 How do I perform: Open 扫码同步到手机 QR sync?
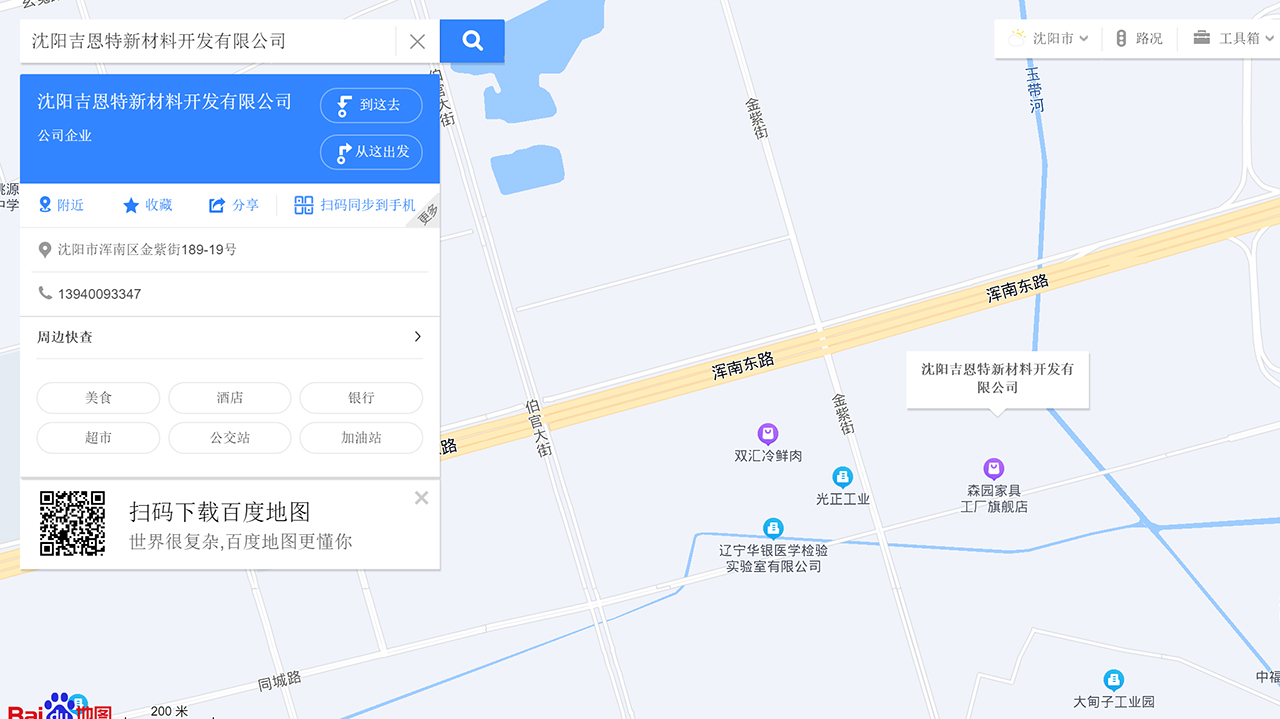tap(355, 205)
